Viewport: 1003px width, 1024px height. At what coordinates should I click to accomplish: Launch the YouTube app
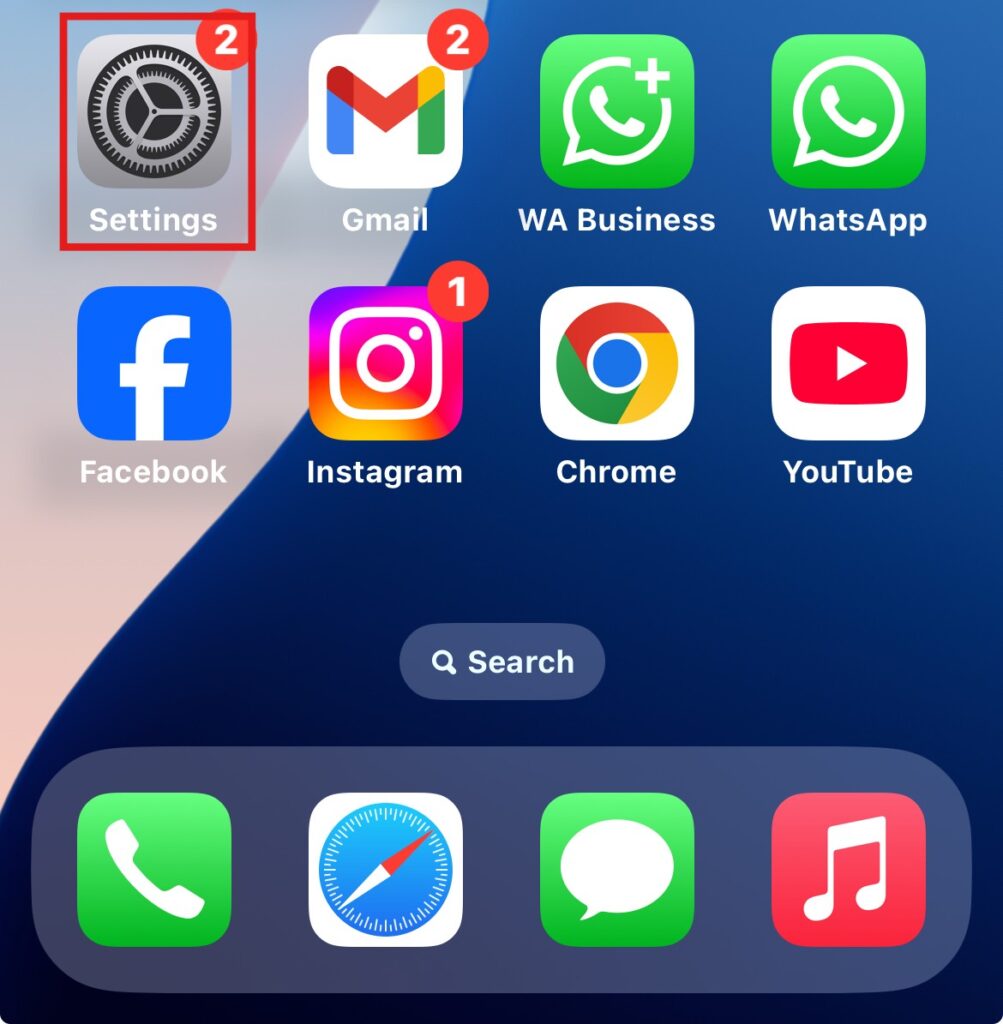pyautogui.click(x=848, y=364)
